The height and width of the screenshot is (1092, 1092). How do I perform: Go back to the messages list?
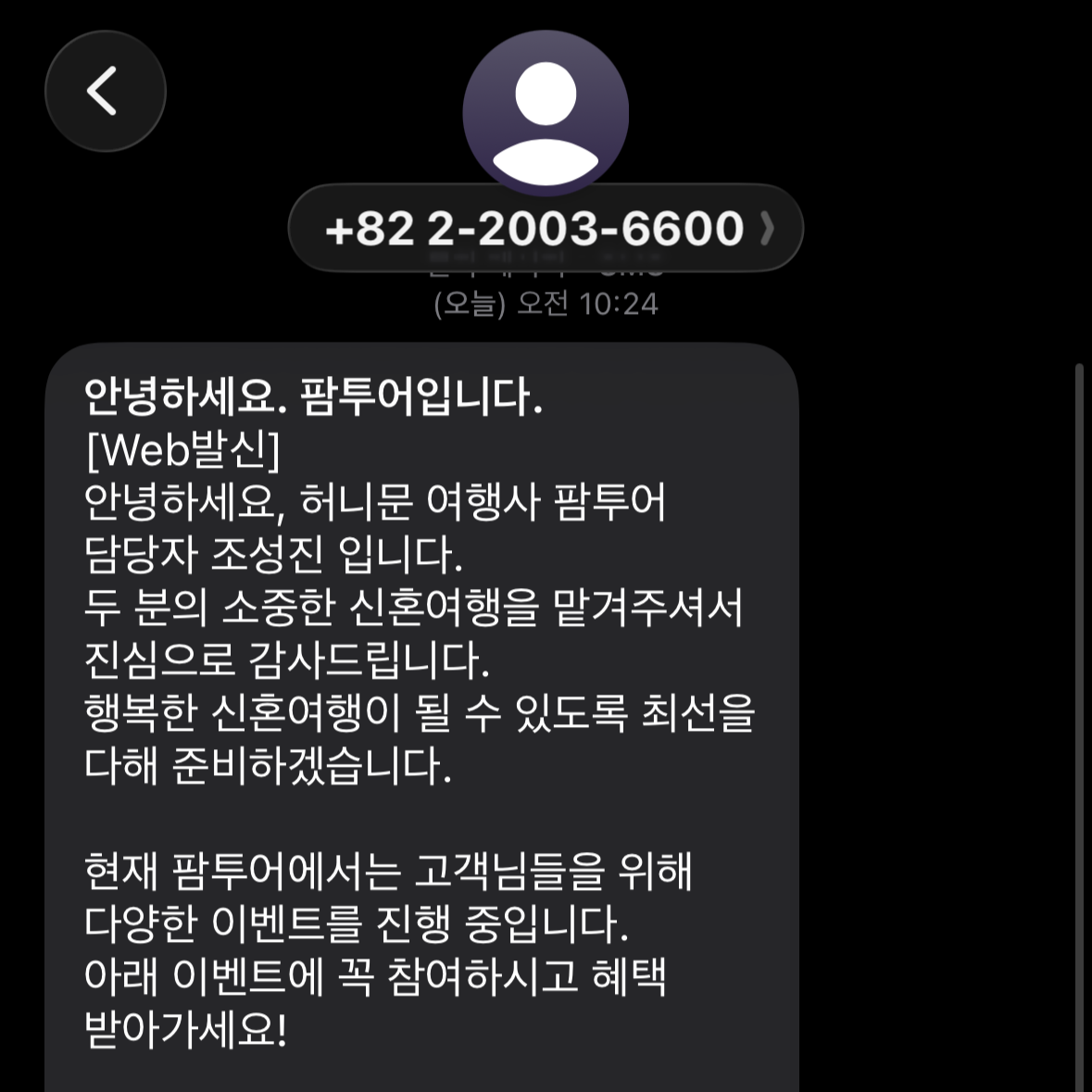pos(105,91)
